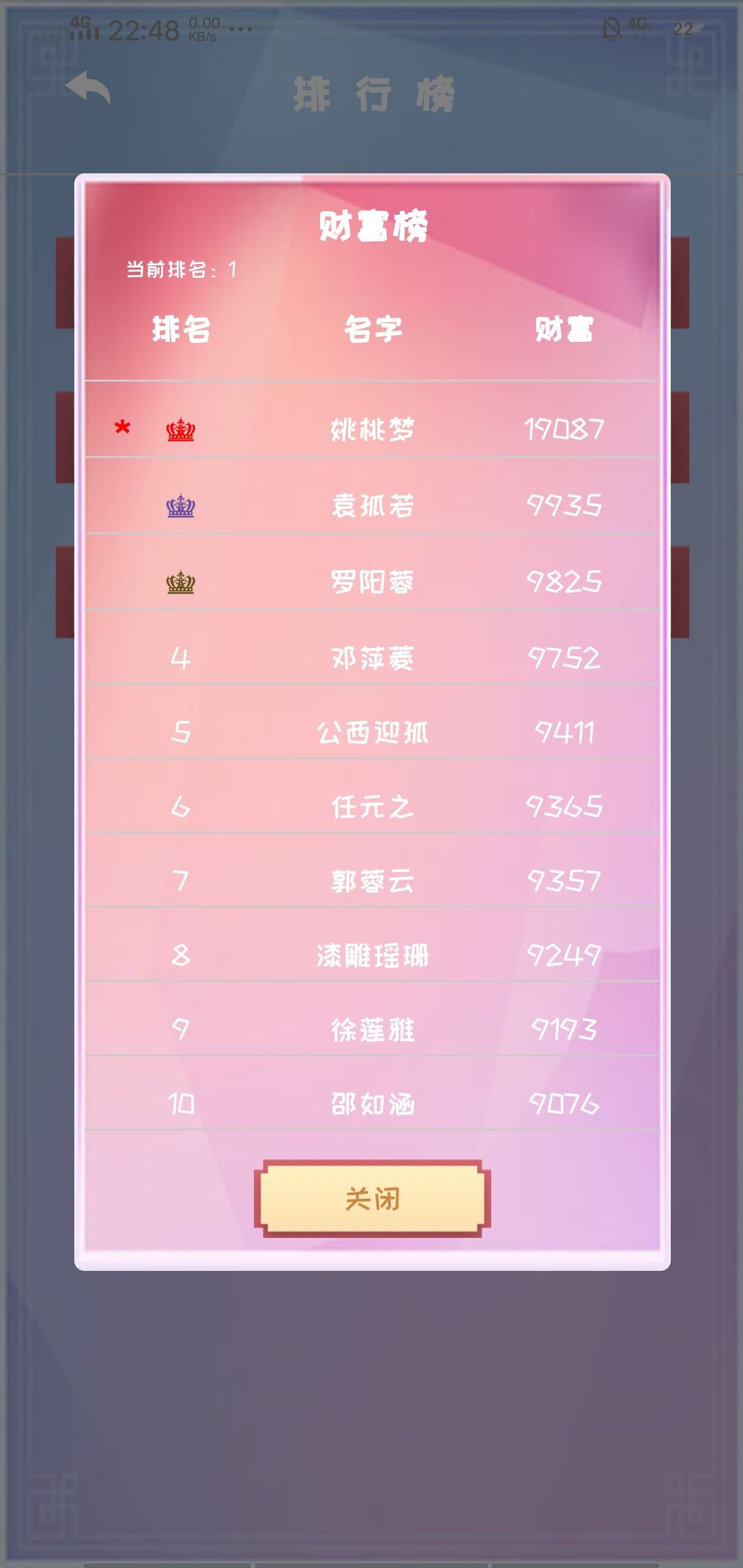The width and height of the screenshot is (743, 1568).
Task: Click 漆雕瑶珊's wealth value 9249
Action: tap(566, 956)
